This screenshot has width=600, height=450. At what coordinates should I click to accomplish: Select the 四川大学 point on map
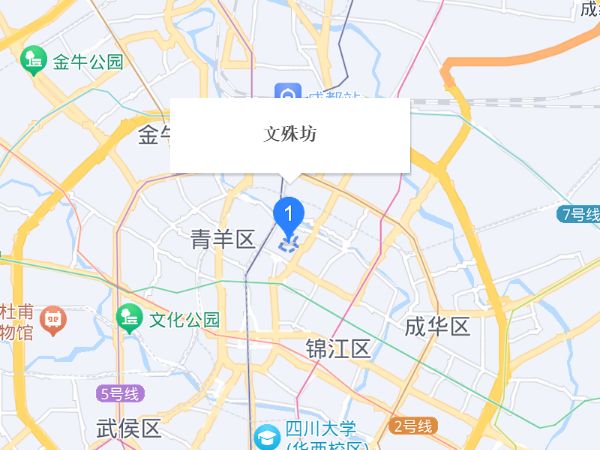[267, 436]
